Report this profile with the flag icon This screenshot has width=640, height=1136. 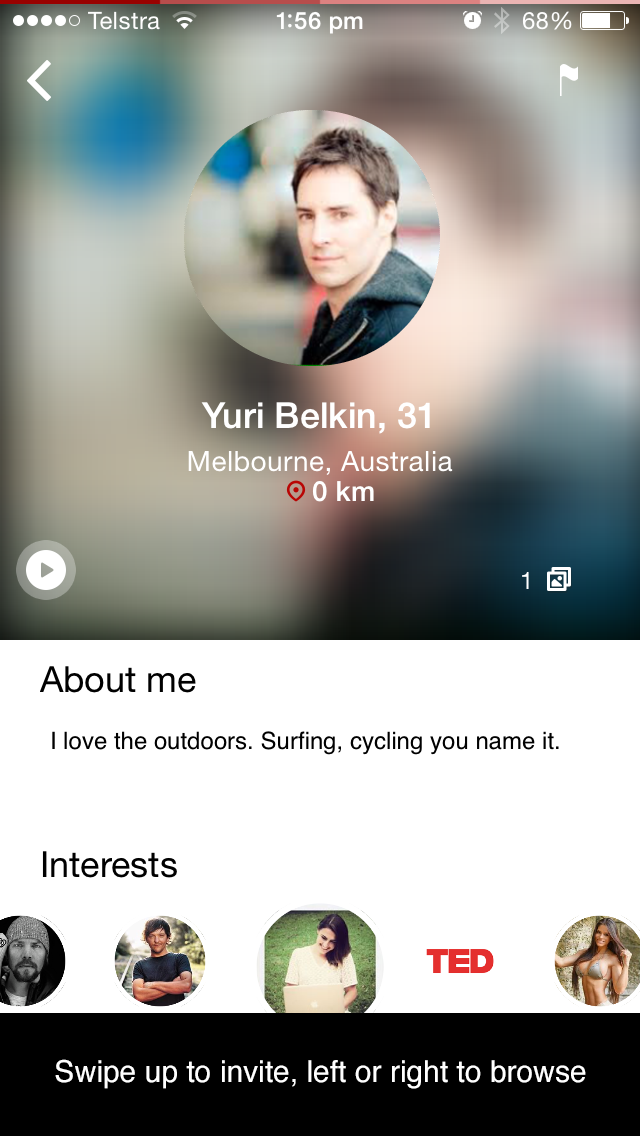tap(568, 80)
